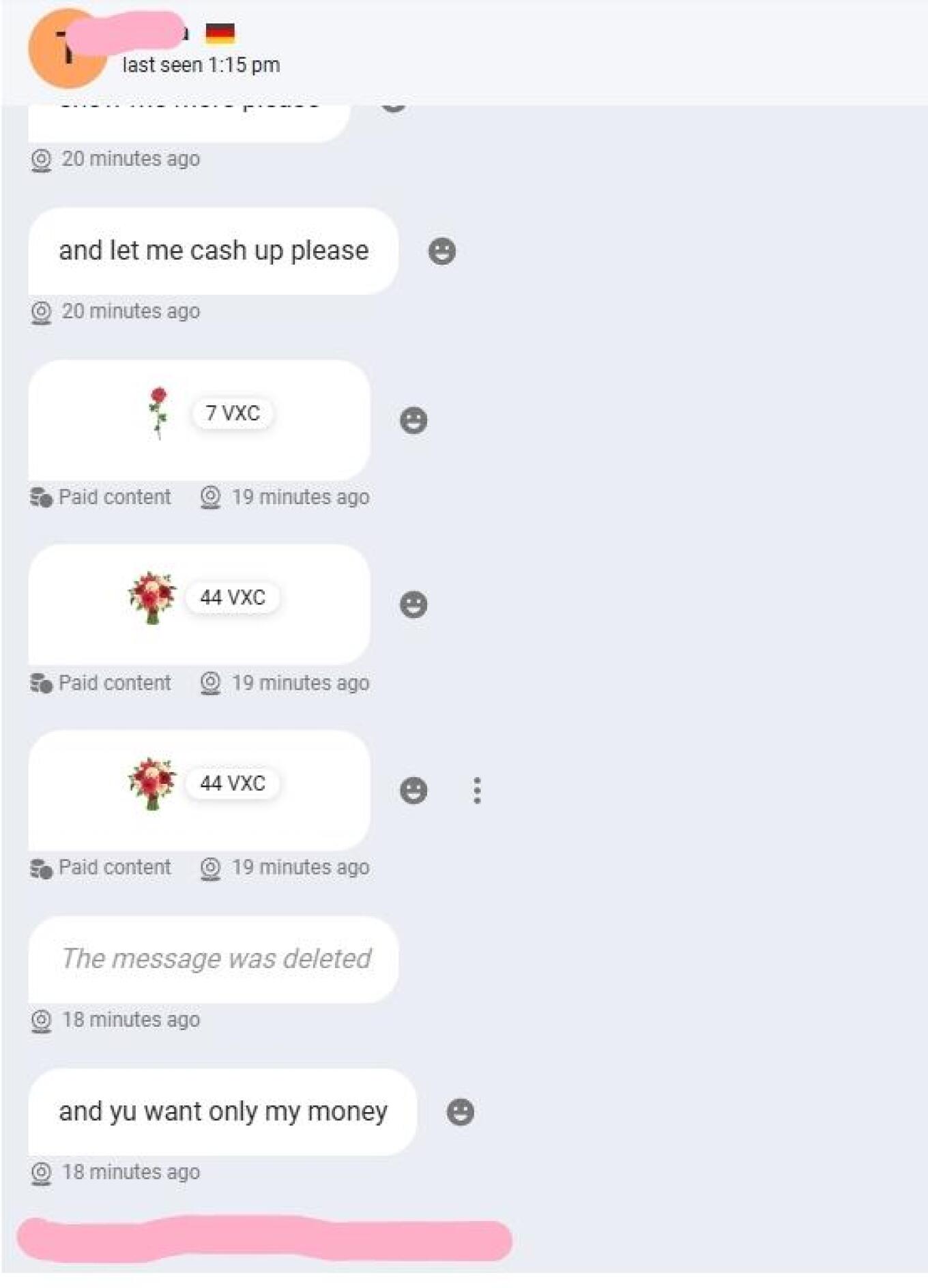Add emoji reaction to the 7 VXC gift

tap(413, 420)
